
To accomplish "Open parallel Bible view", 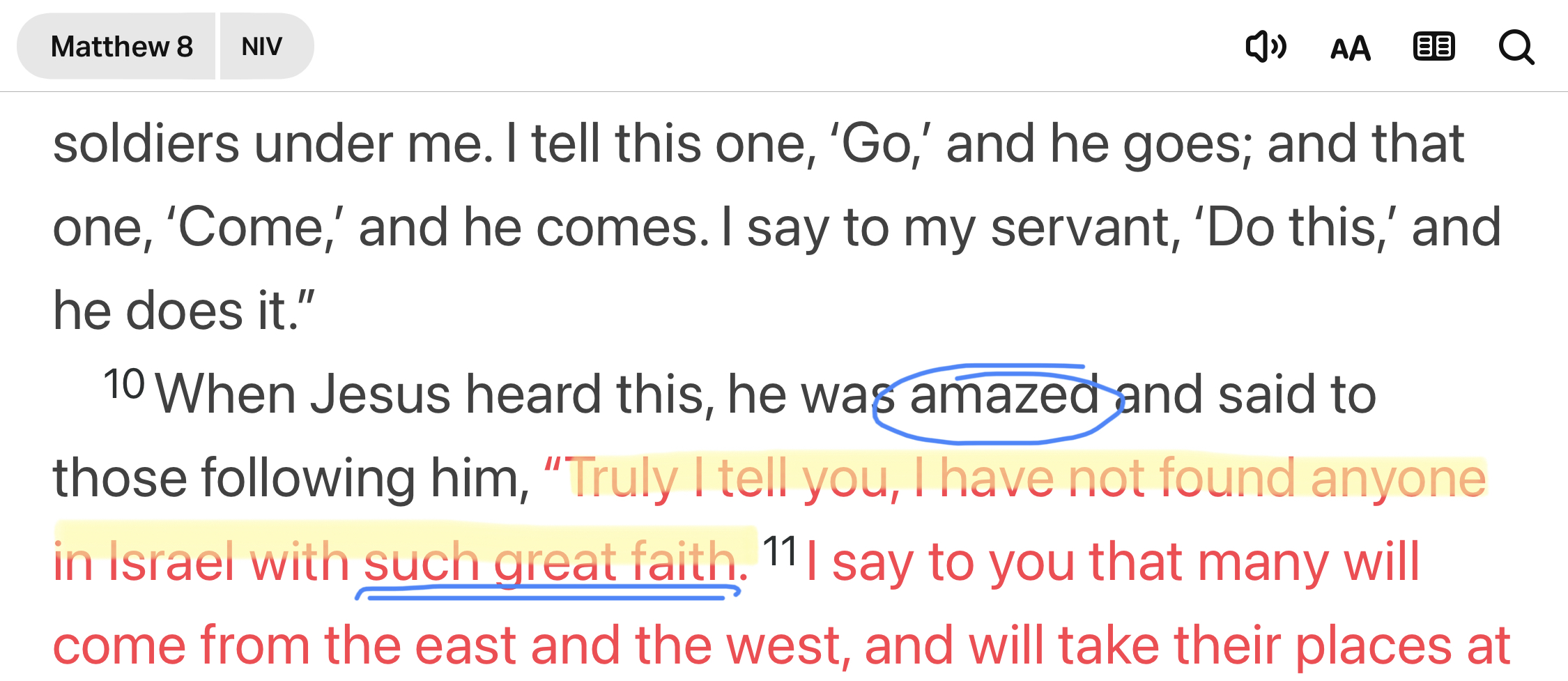I will pos(1434,47).
